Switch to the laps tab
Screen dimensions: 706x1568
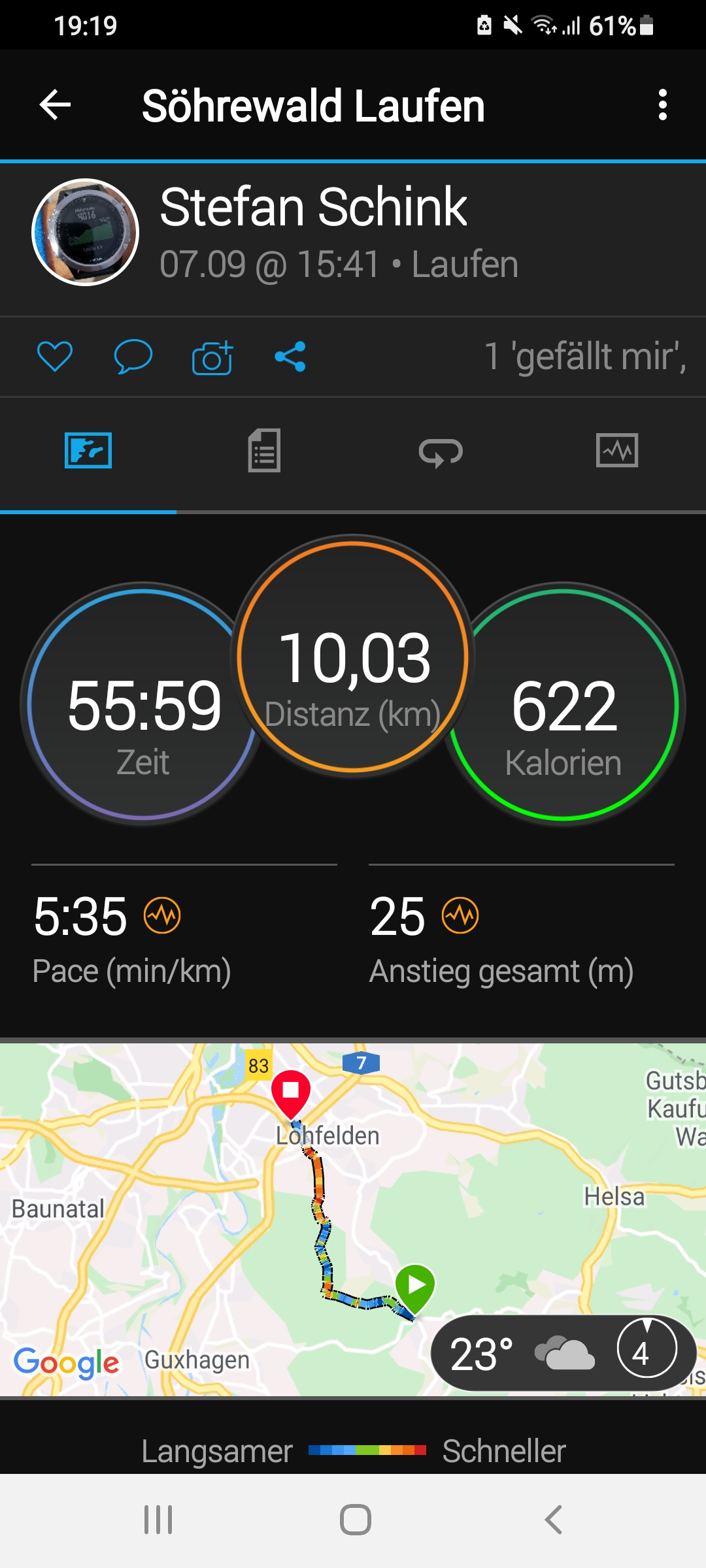click(441, 451)
